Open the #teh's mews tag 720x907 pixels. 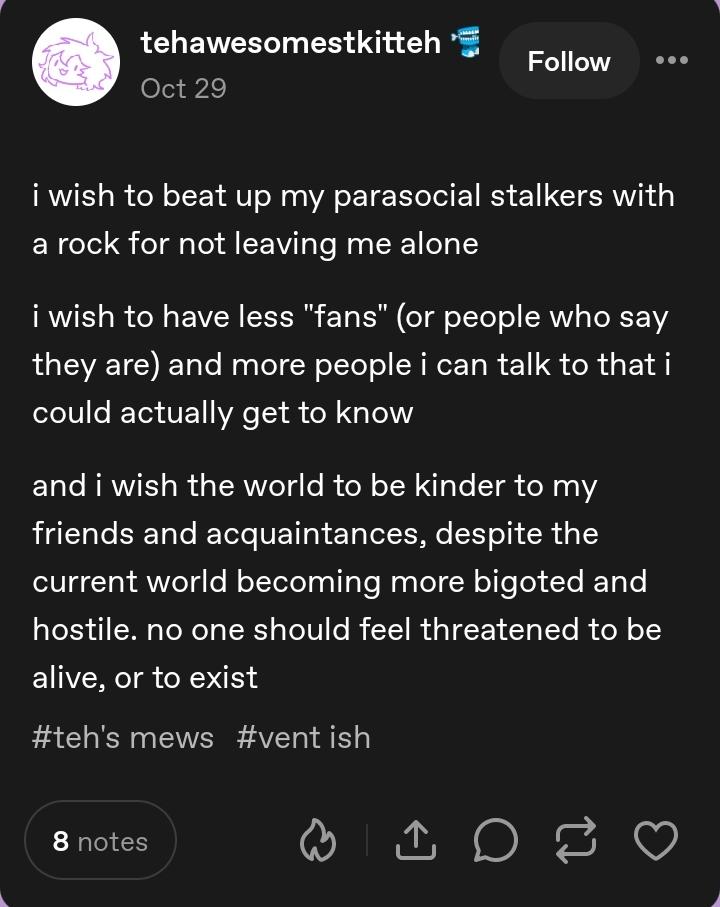[123, 738]
